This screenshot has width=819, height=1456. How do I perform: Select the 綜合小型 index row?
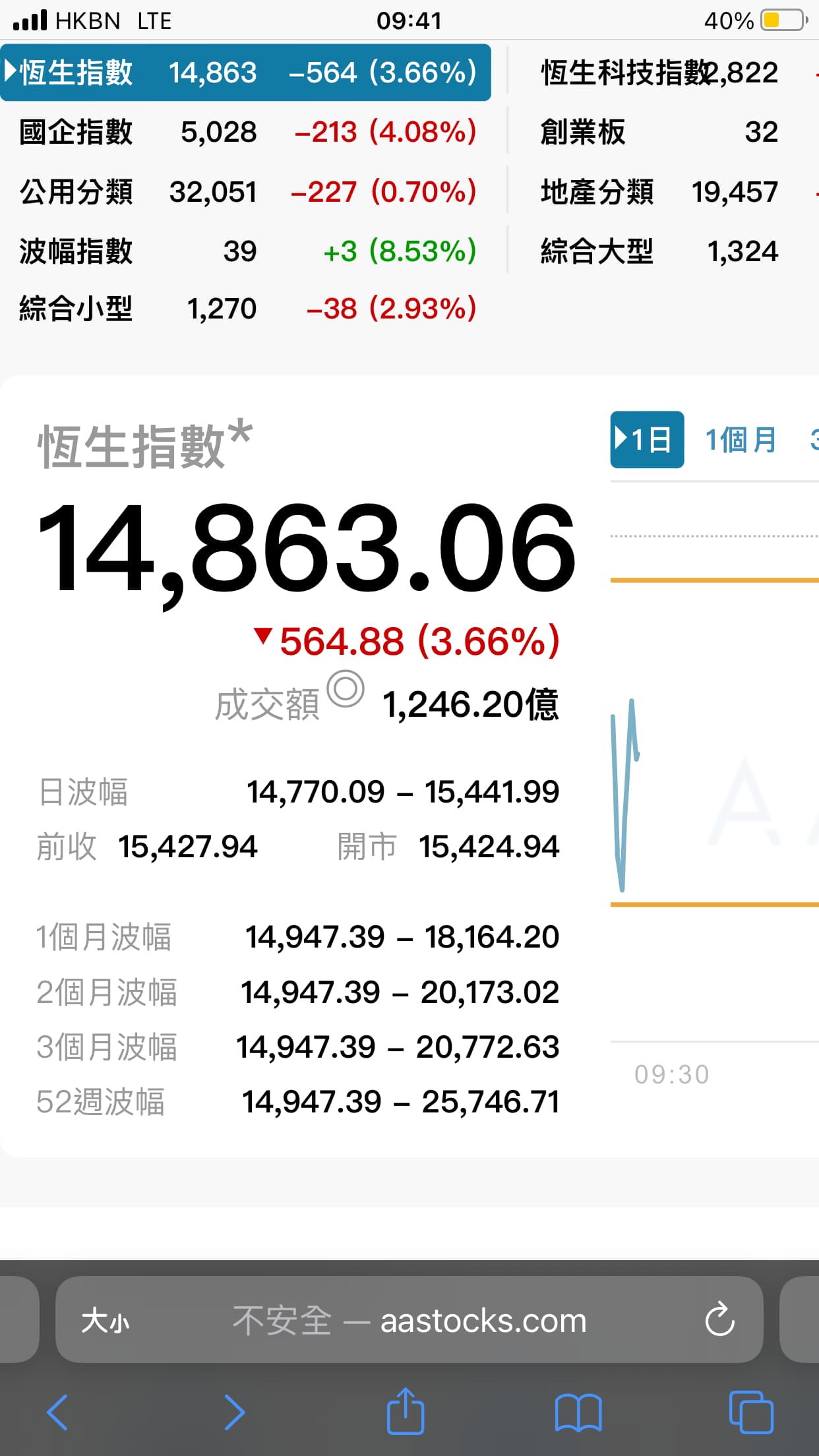pos(245,309)
